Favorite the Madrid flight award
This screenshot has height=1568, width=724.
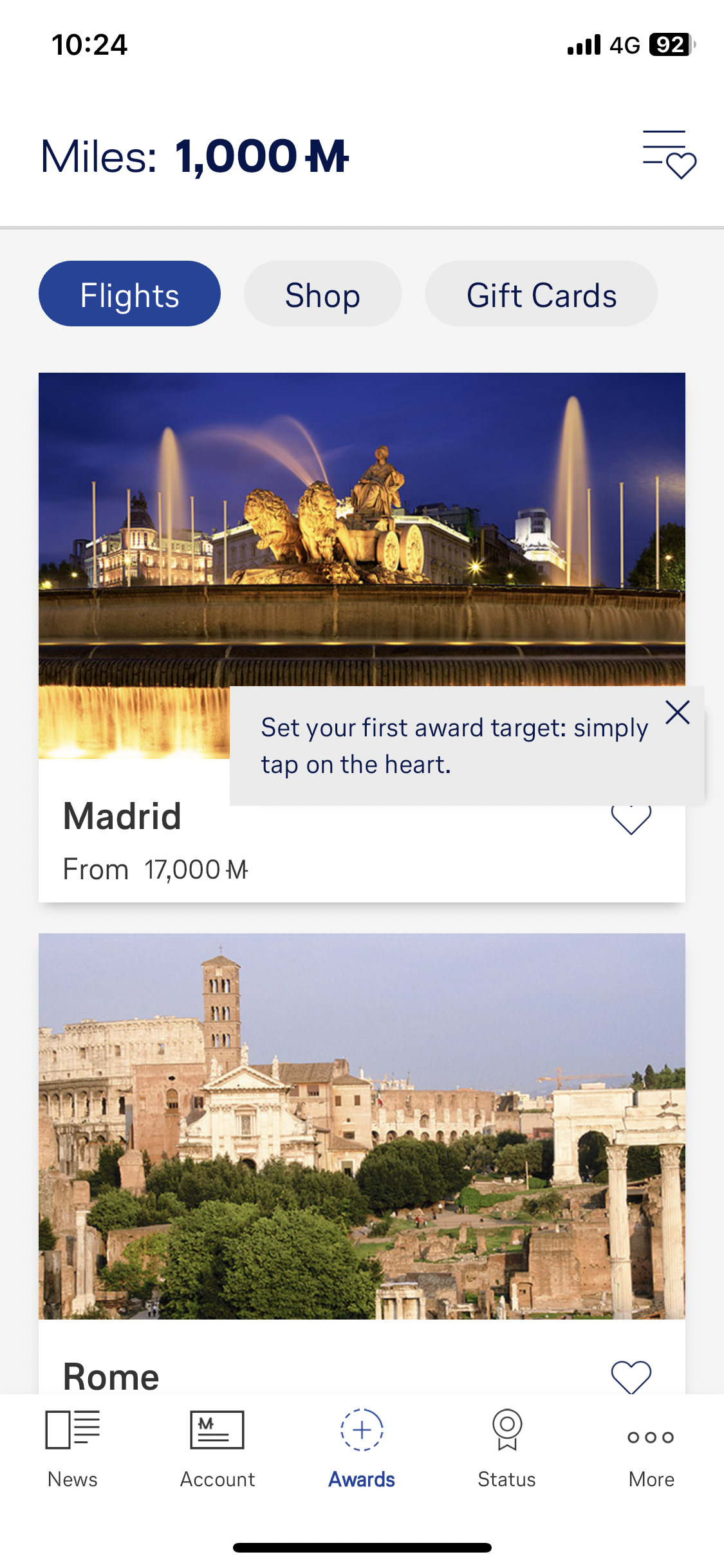(x=631, y=819)
